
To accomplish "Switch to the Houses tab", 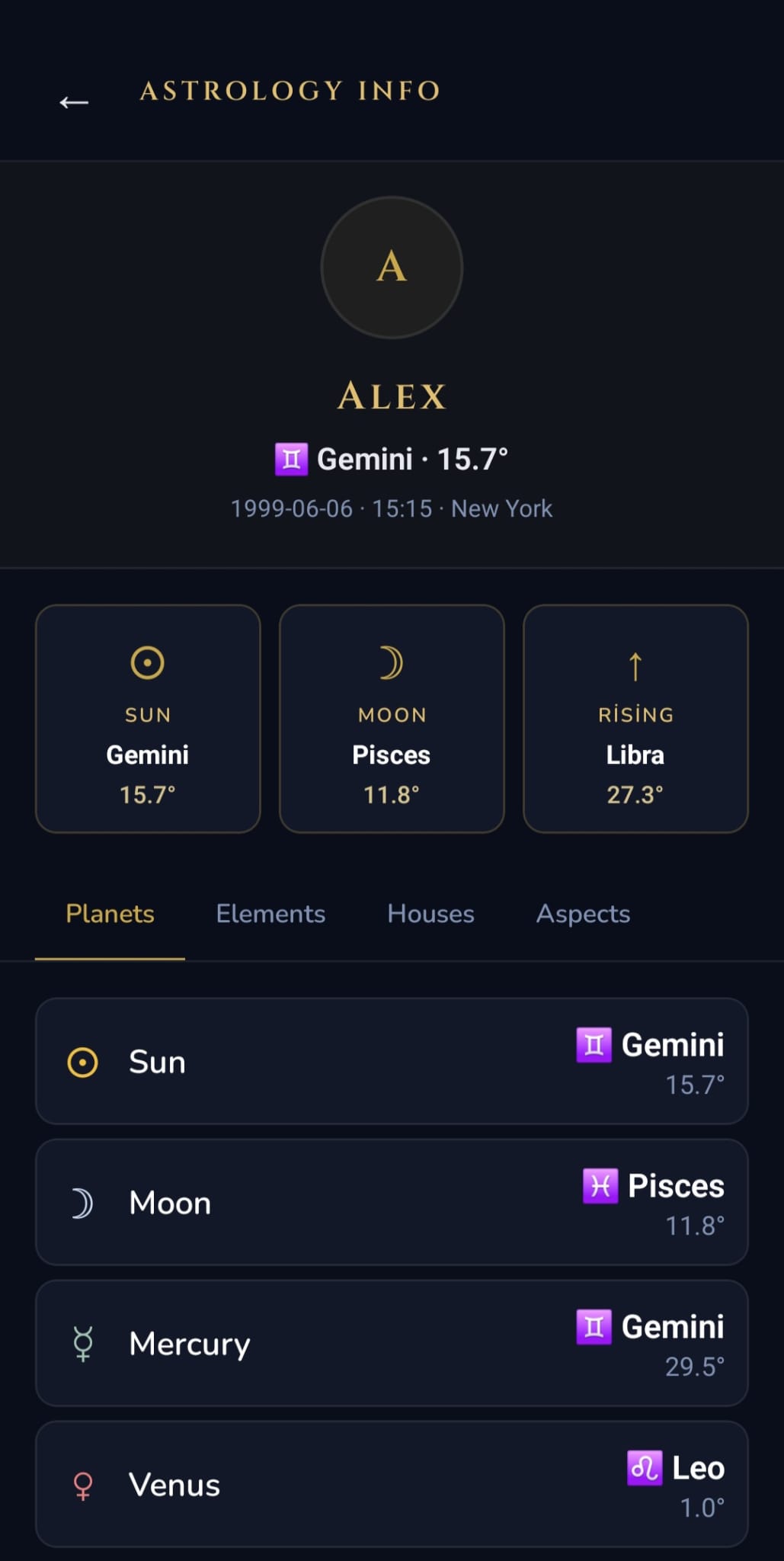I will (x=430, y=913).
